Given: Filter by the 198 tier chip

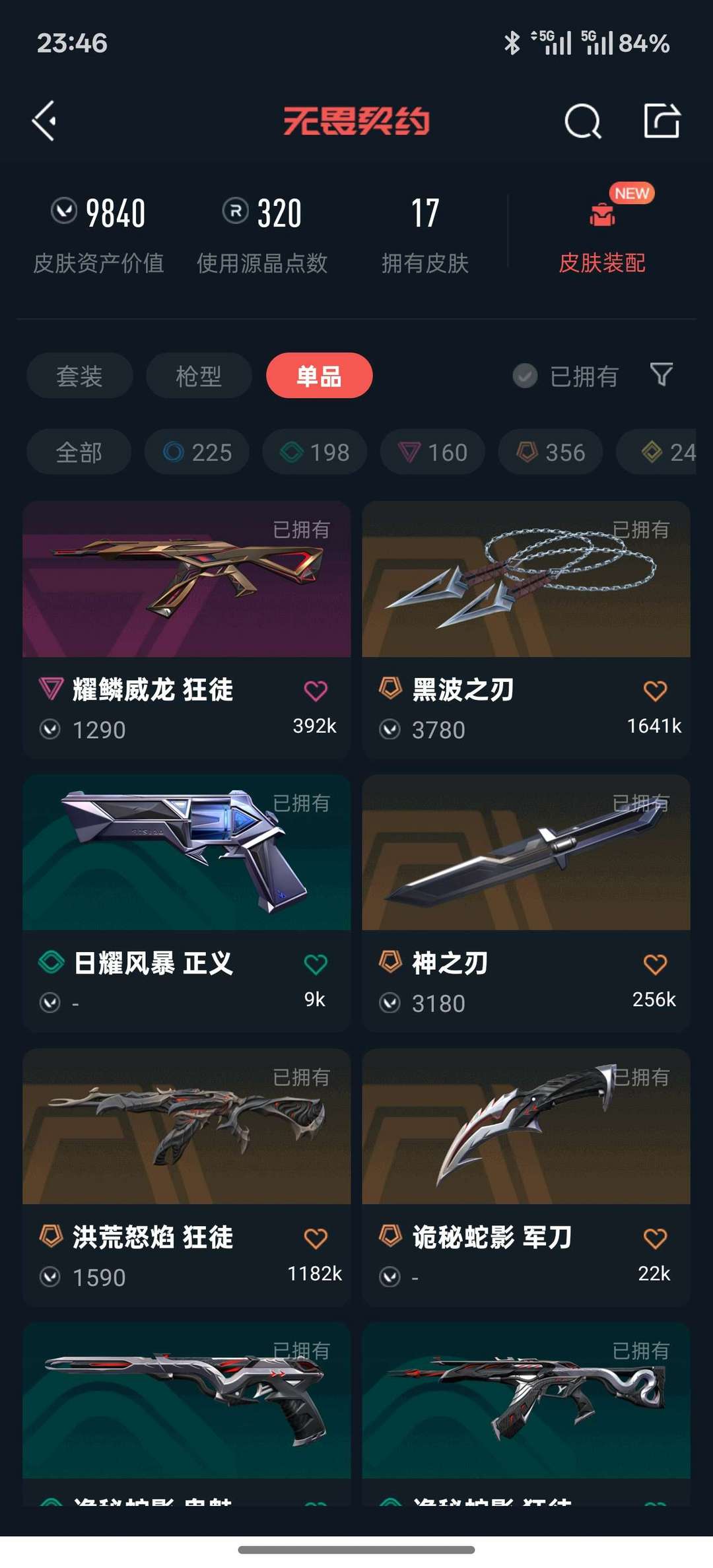Looking at the screenshot, I should point(315,452).
